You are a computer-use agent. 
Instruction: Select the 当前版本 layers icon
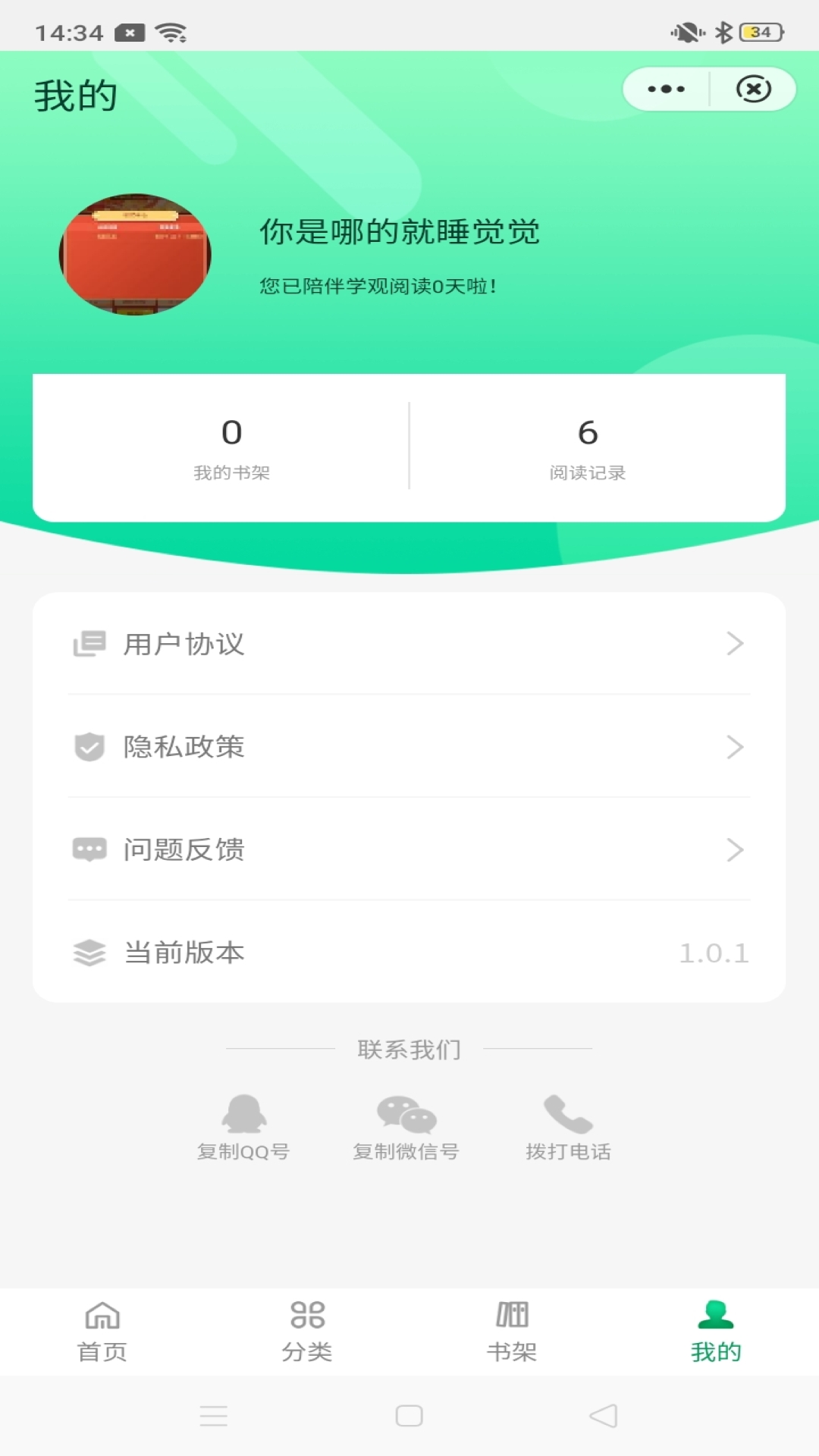[x=89, y=953]
